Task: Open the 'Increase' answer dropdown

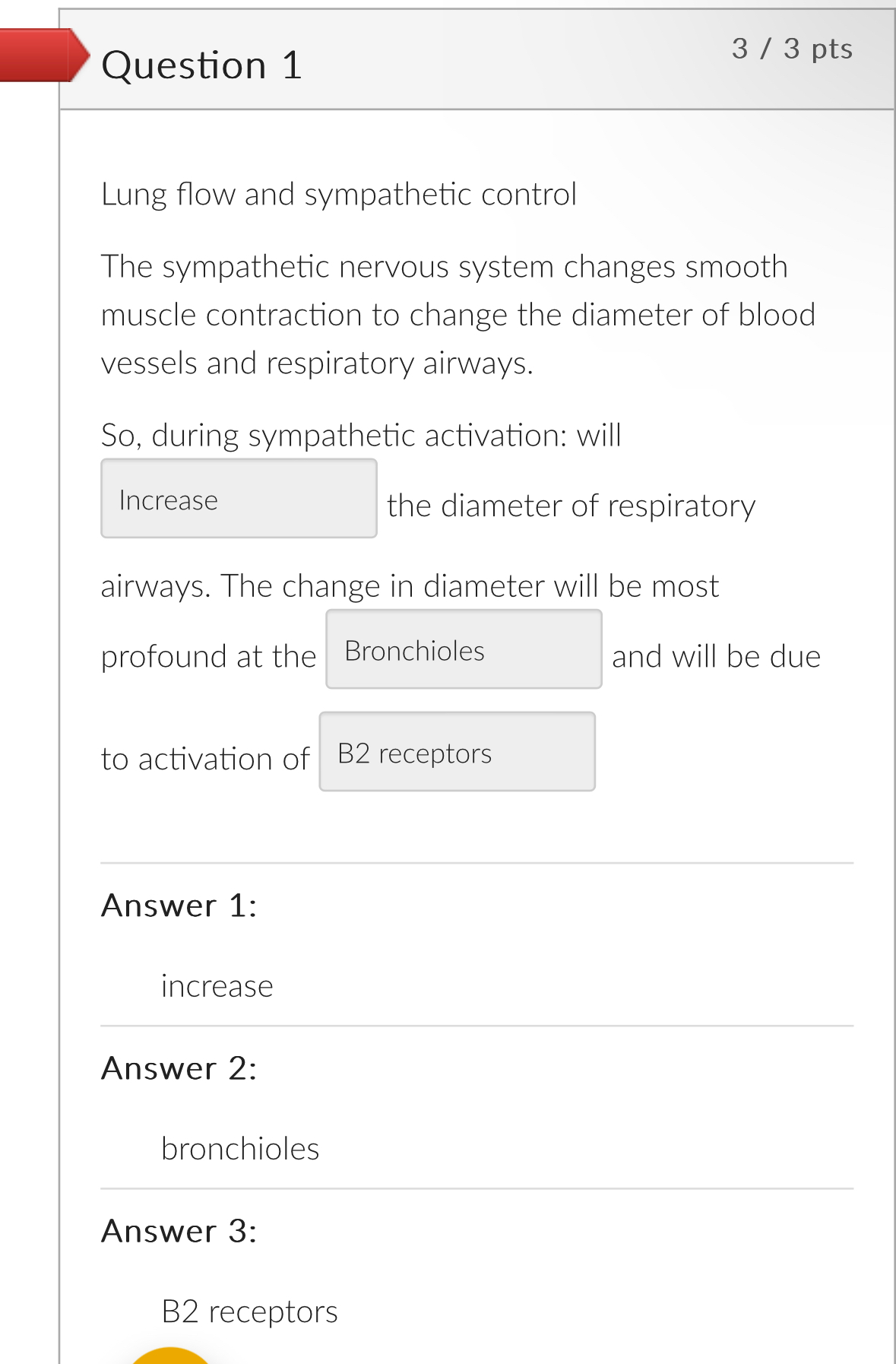Action: pos(239,499)
